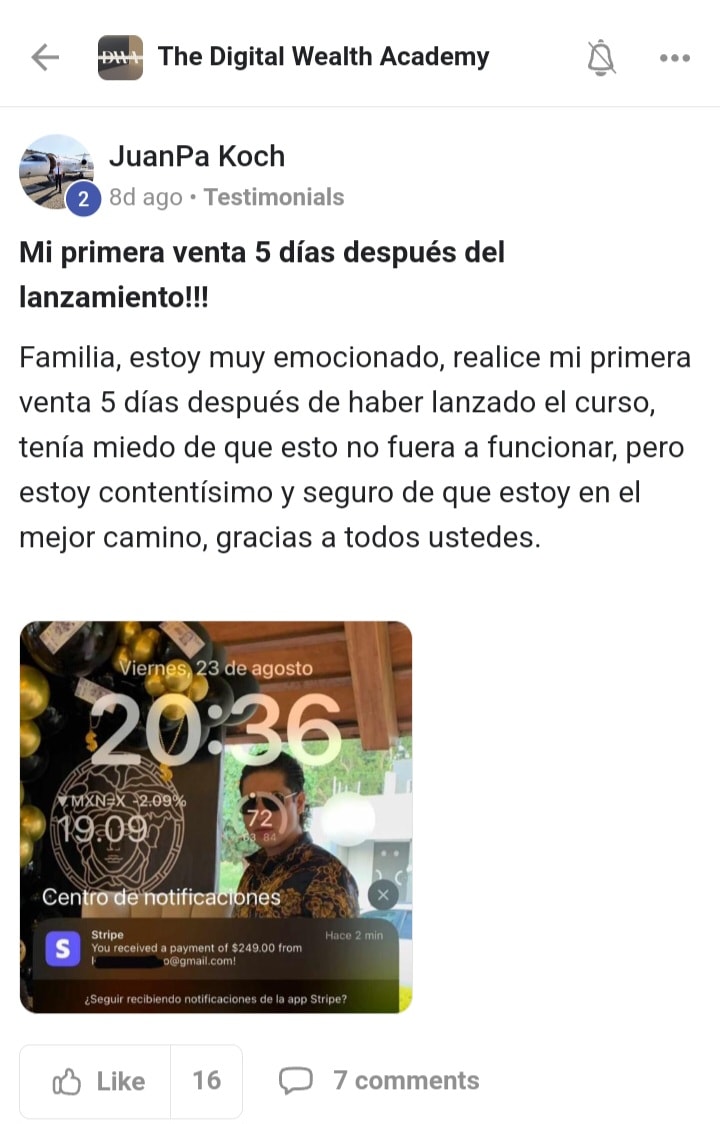Screen dimensions: 720x1124
Task: Open The Digital Wealth Academy community page
Action: 323,57
